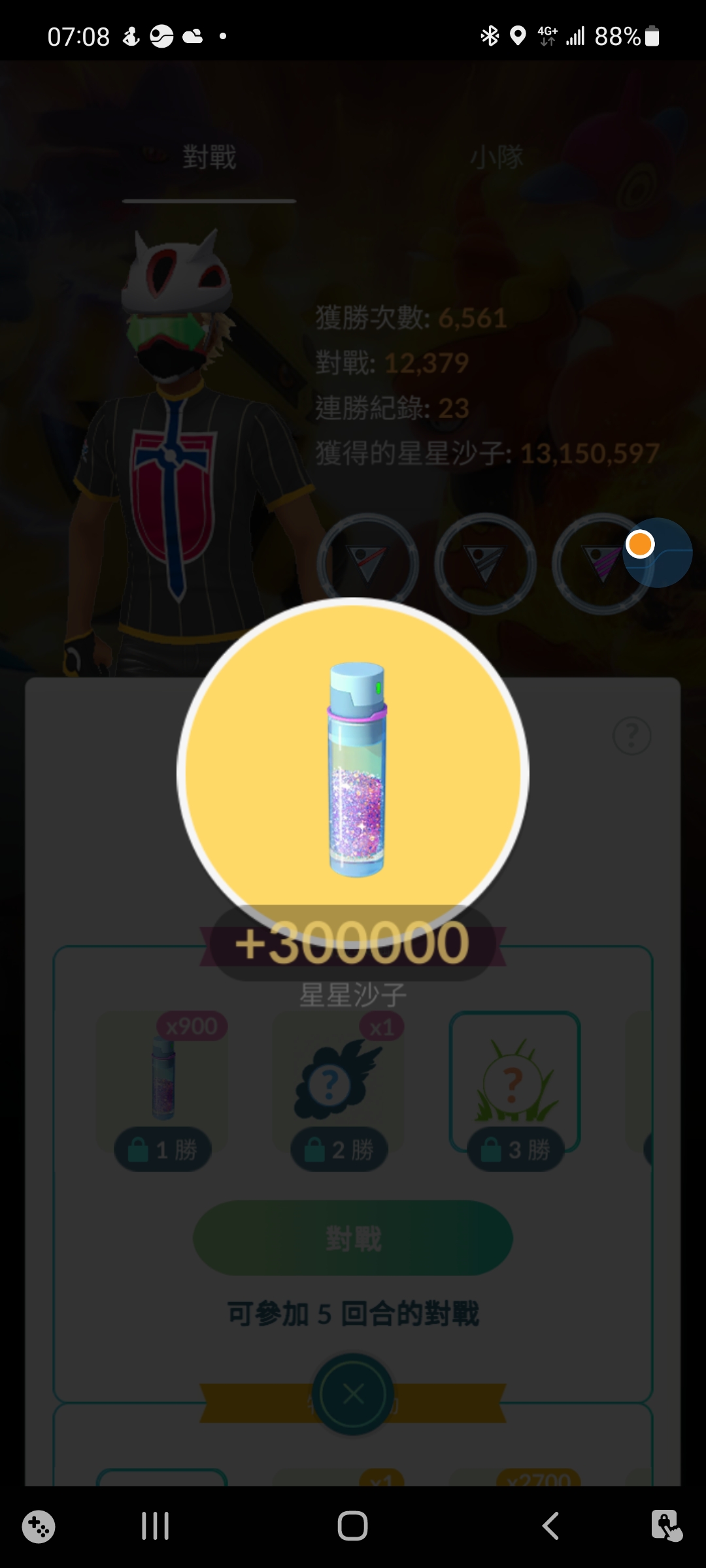The width and height of the screenshot is (706, 1568).
Task: Dismiss the +300000 stardust reward popup
Action: 353,771
